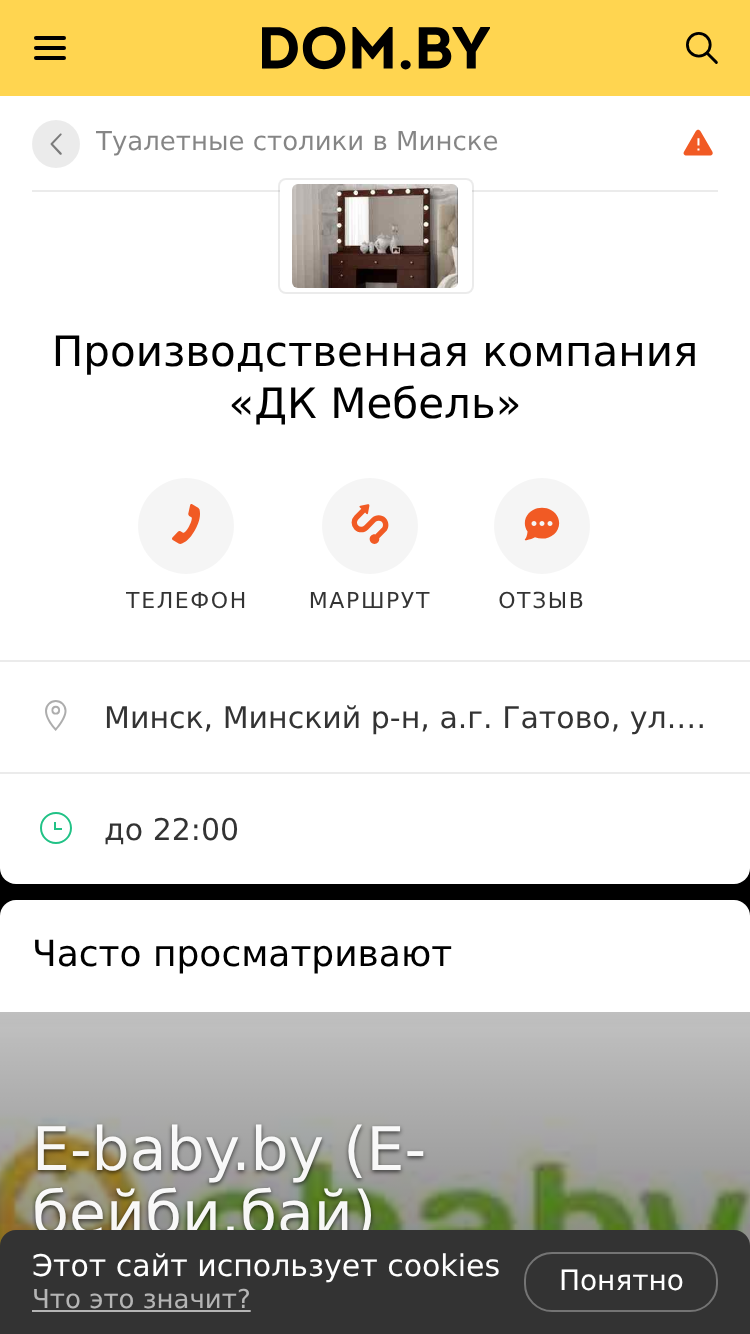Call the company via Телефон button
This screenshot has height=1334, width=750.
(x=186, y=545)
